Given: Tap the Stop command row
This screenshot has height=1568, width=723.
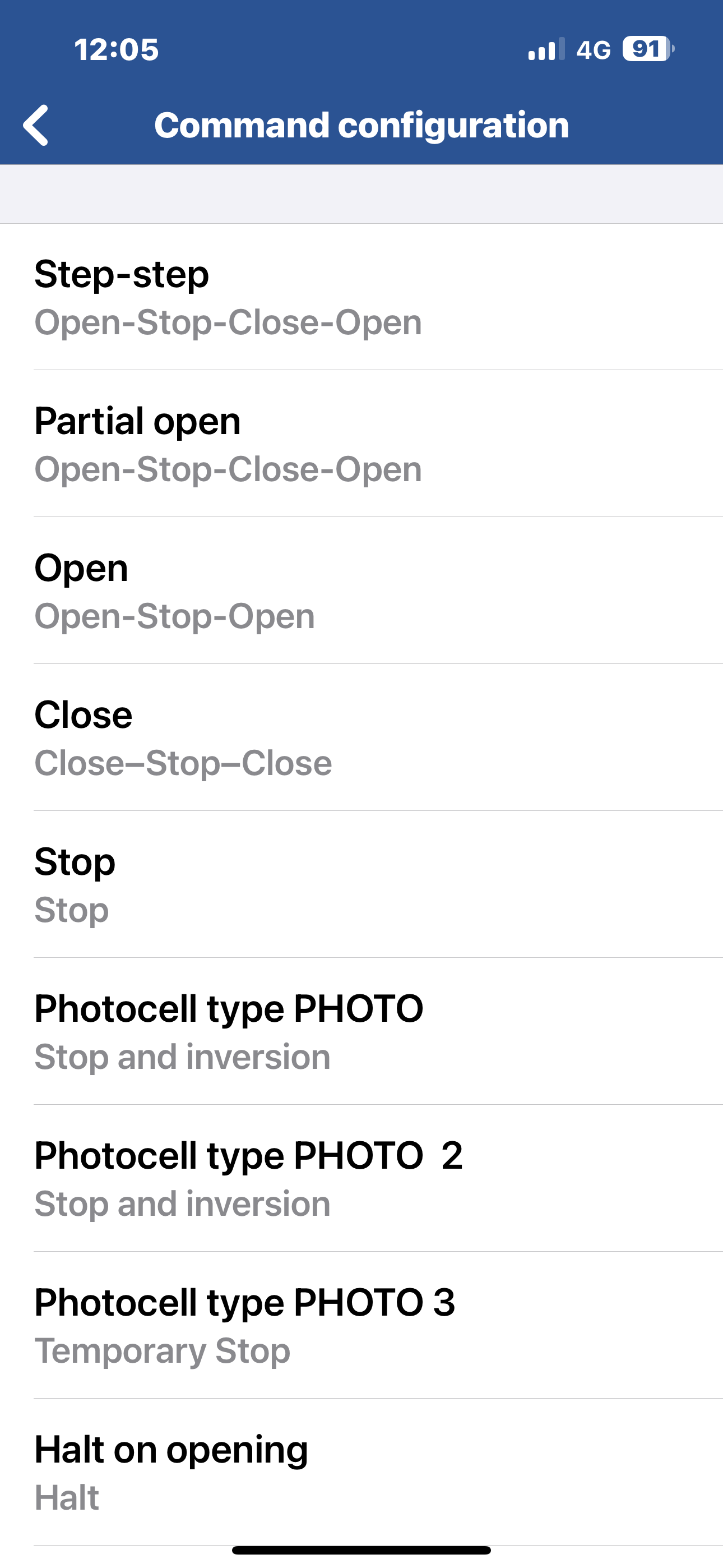Looking at the screenshot, I should pyautogui.click(x=361, y=884).
